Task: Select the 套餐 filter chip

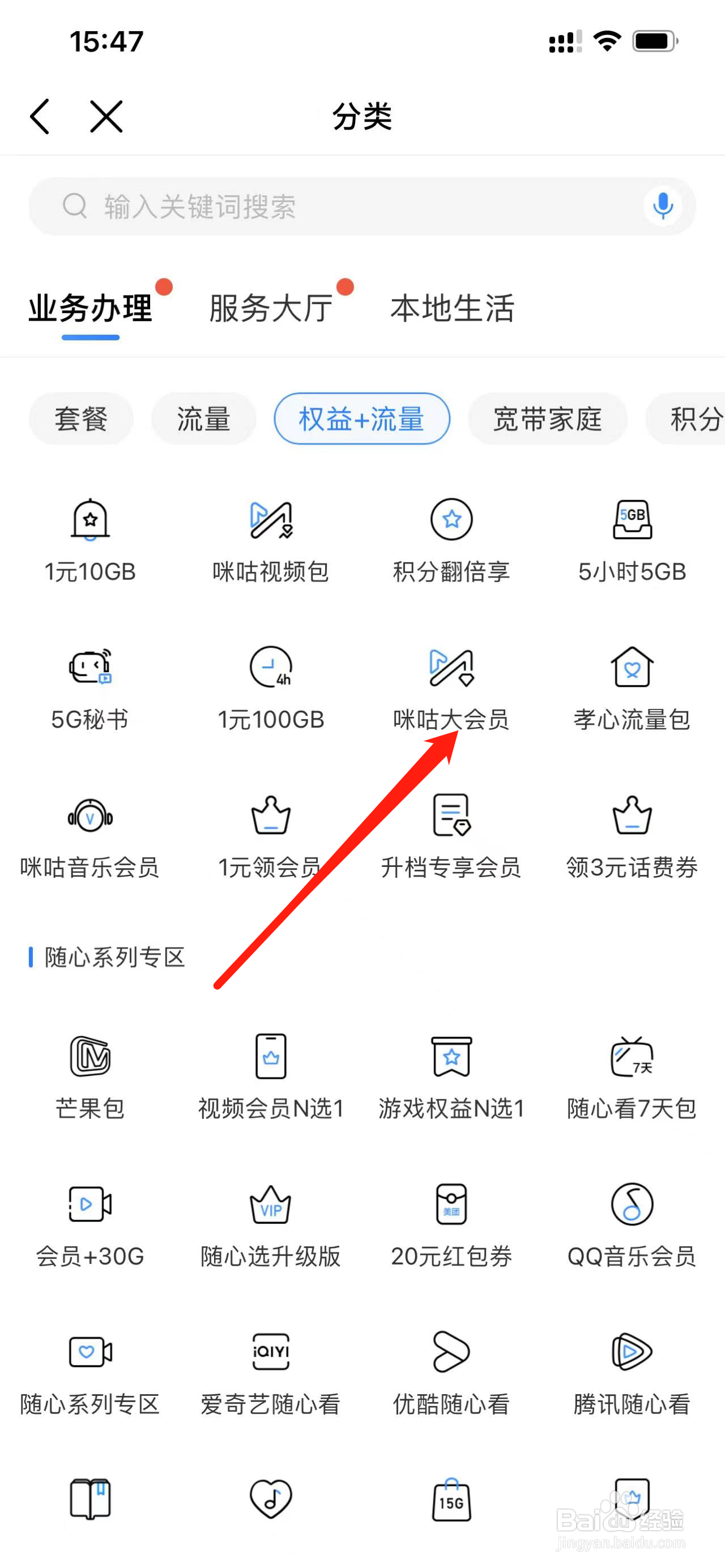Action: 80,419
